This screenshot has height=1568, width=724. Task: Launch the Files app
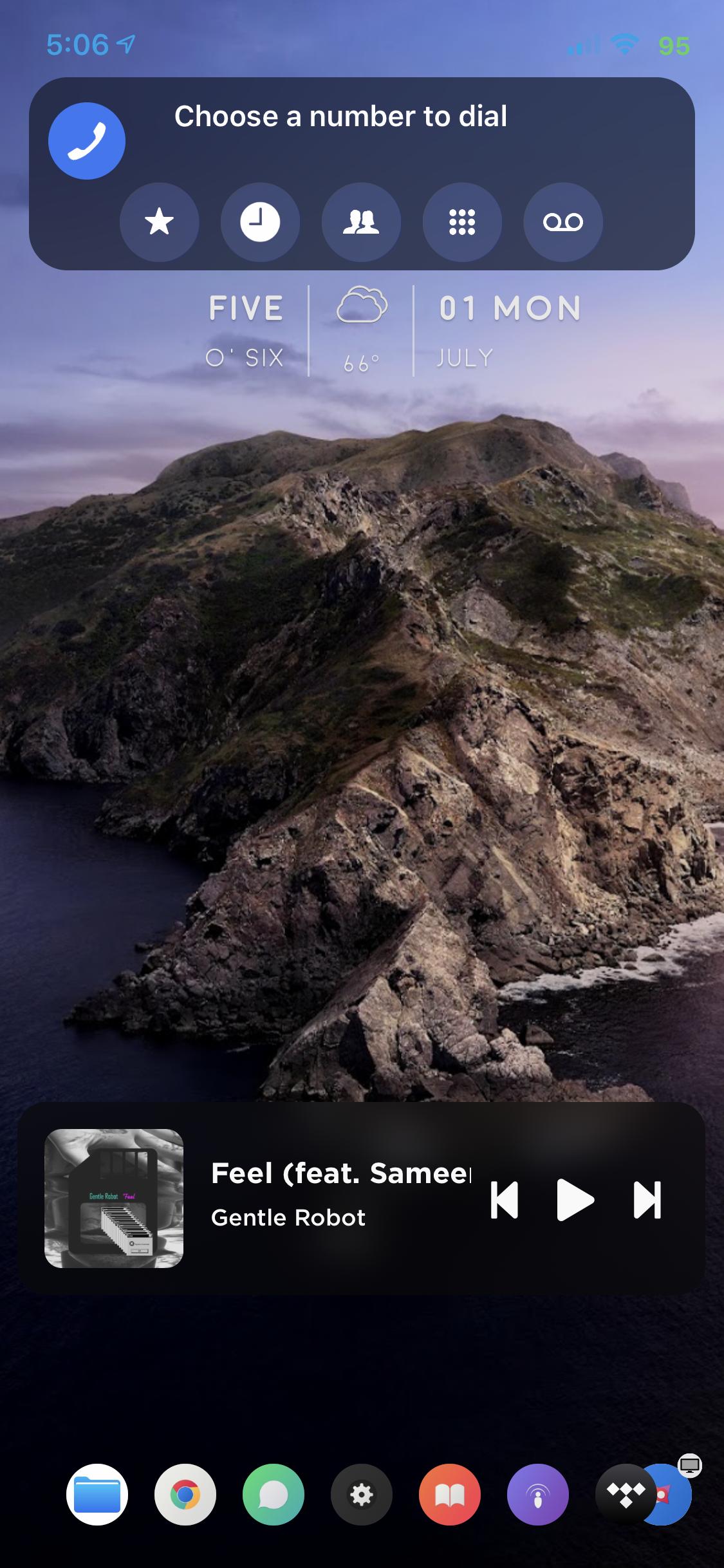(97, 1495)
